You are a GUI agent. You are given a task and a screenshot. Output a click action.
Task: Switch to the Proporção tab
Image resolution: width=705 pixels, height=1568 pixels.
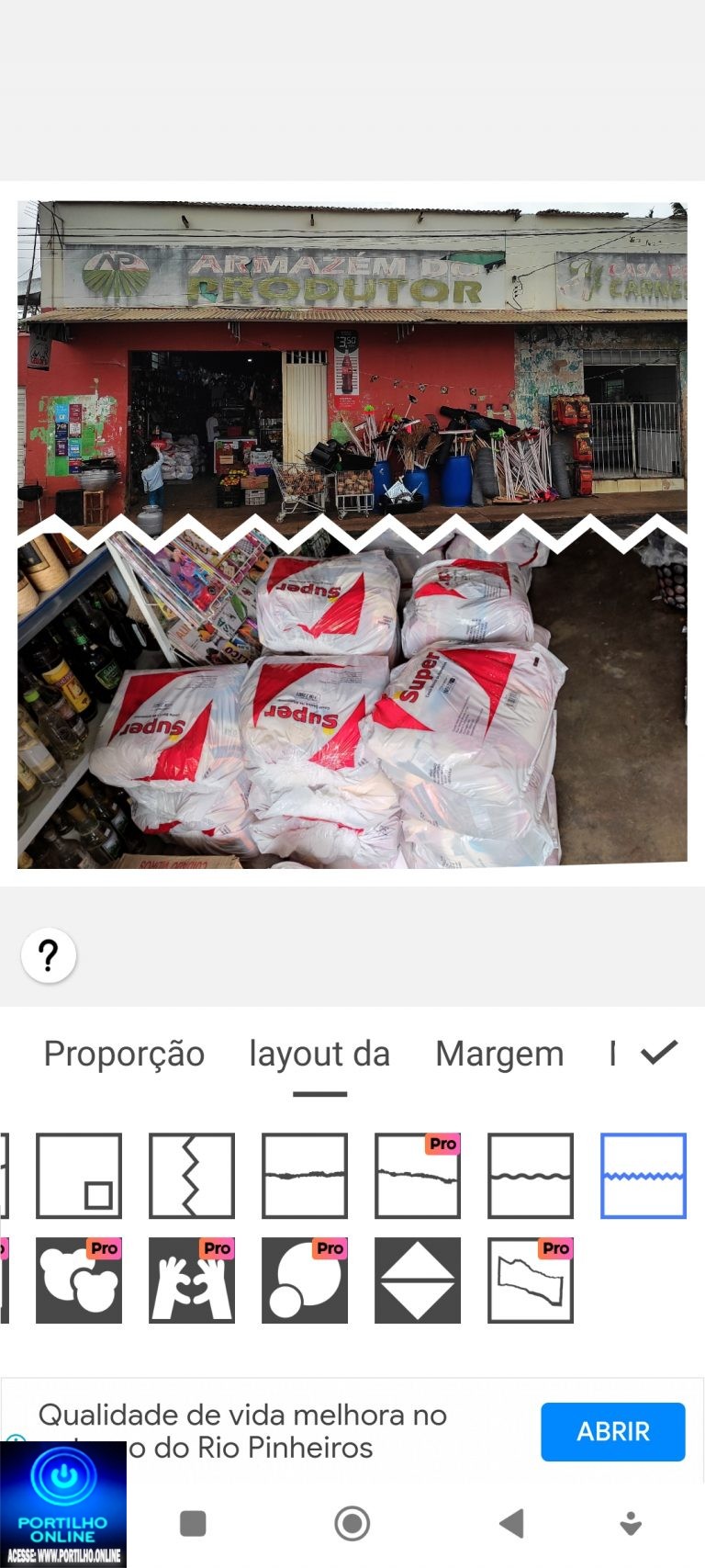(124, 1055)
